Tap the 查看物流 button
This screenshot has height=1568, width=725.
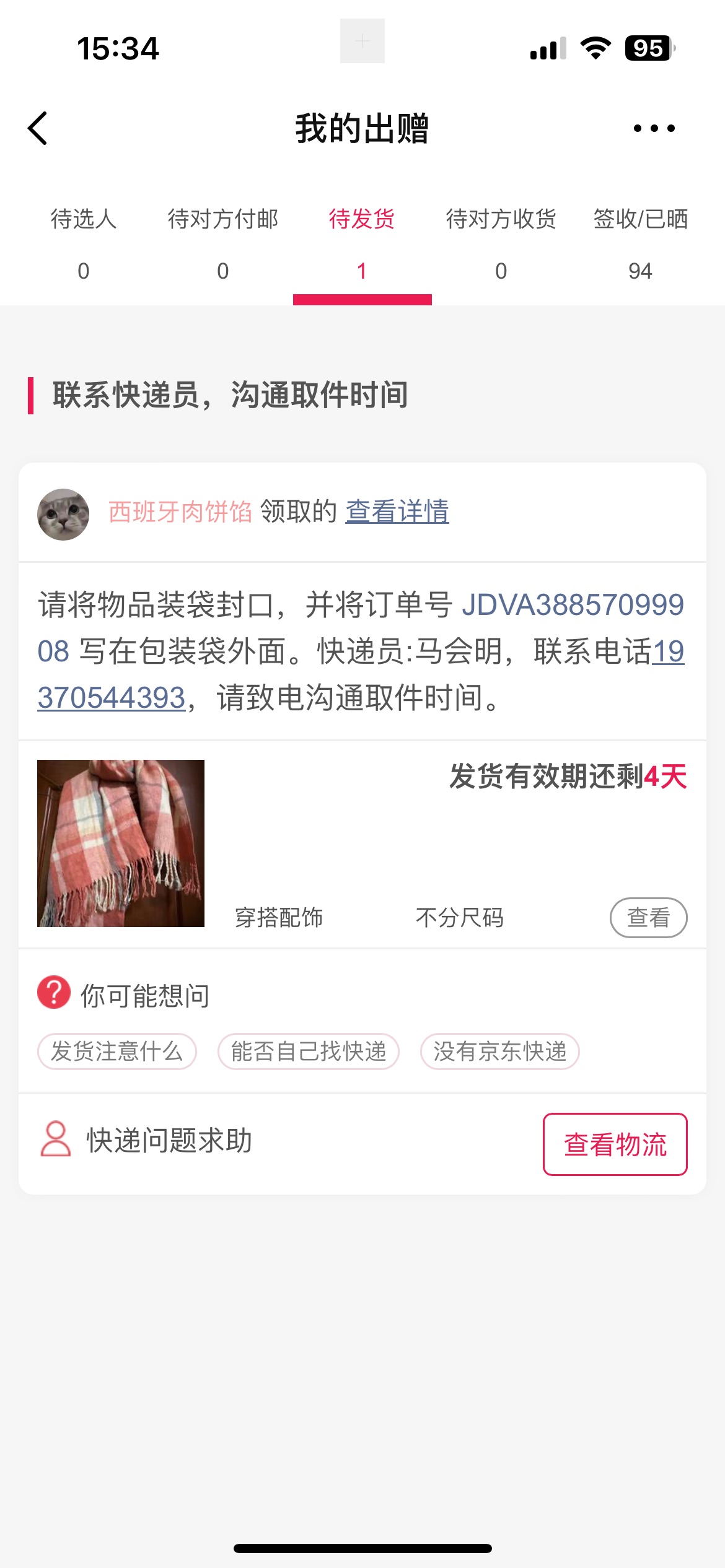pos(615,1144)
